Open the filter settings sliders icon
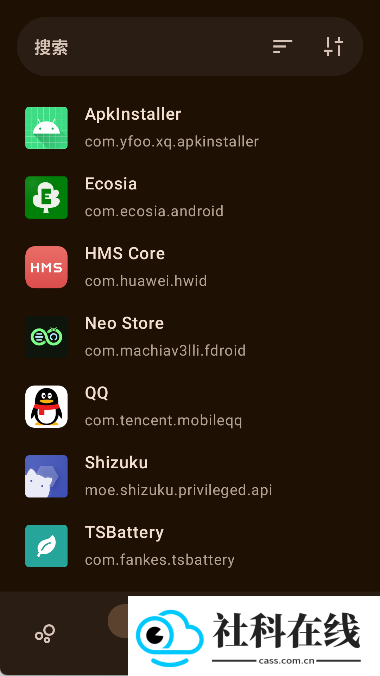The image size is (380, 676). coord(333,47)
